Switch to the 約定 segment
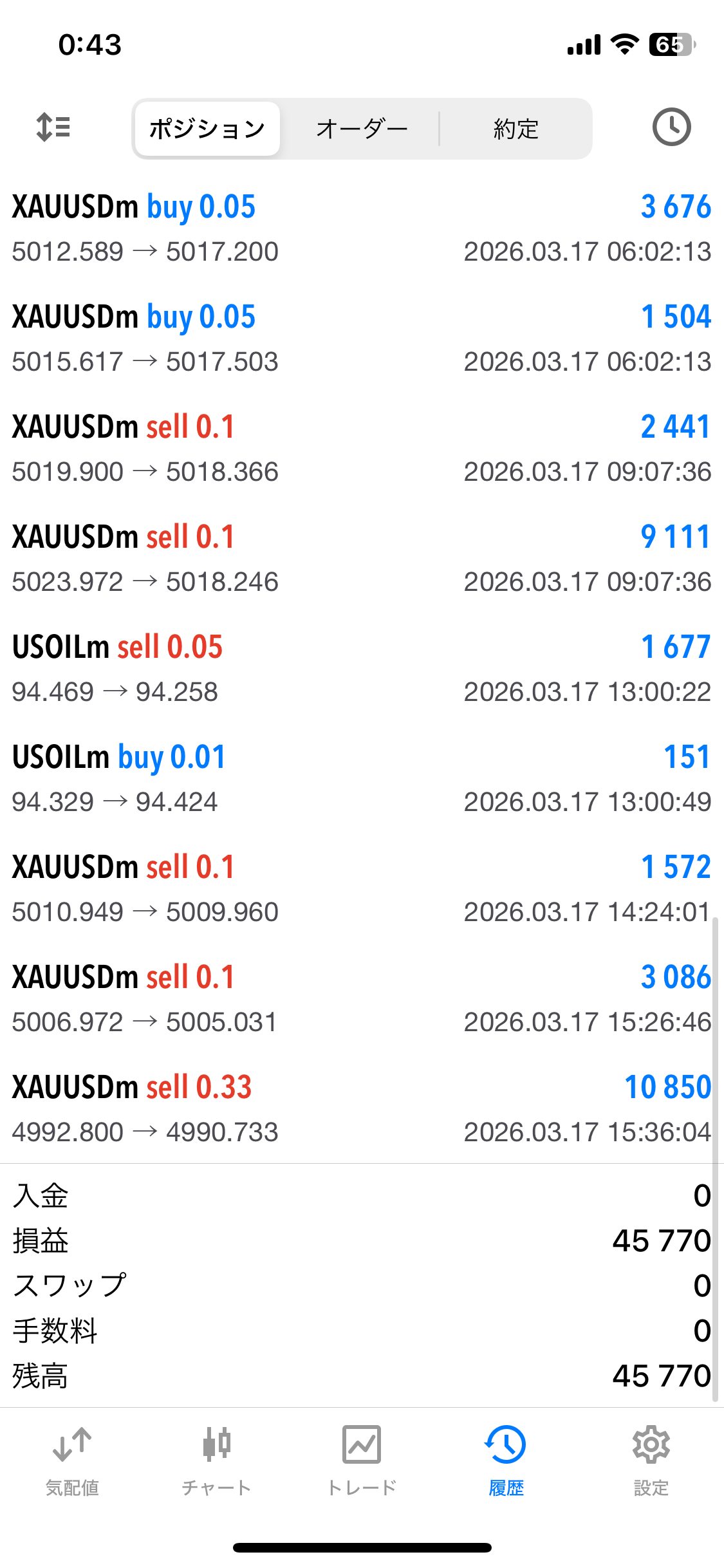 tap(515, 129)
